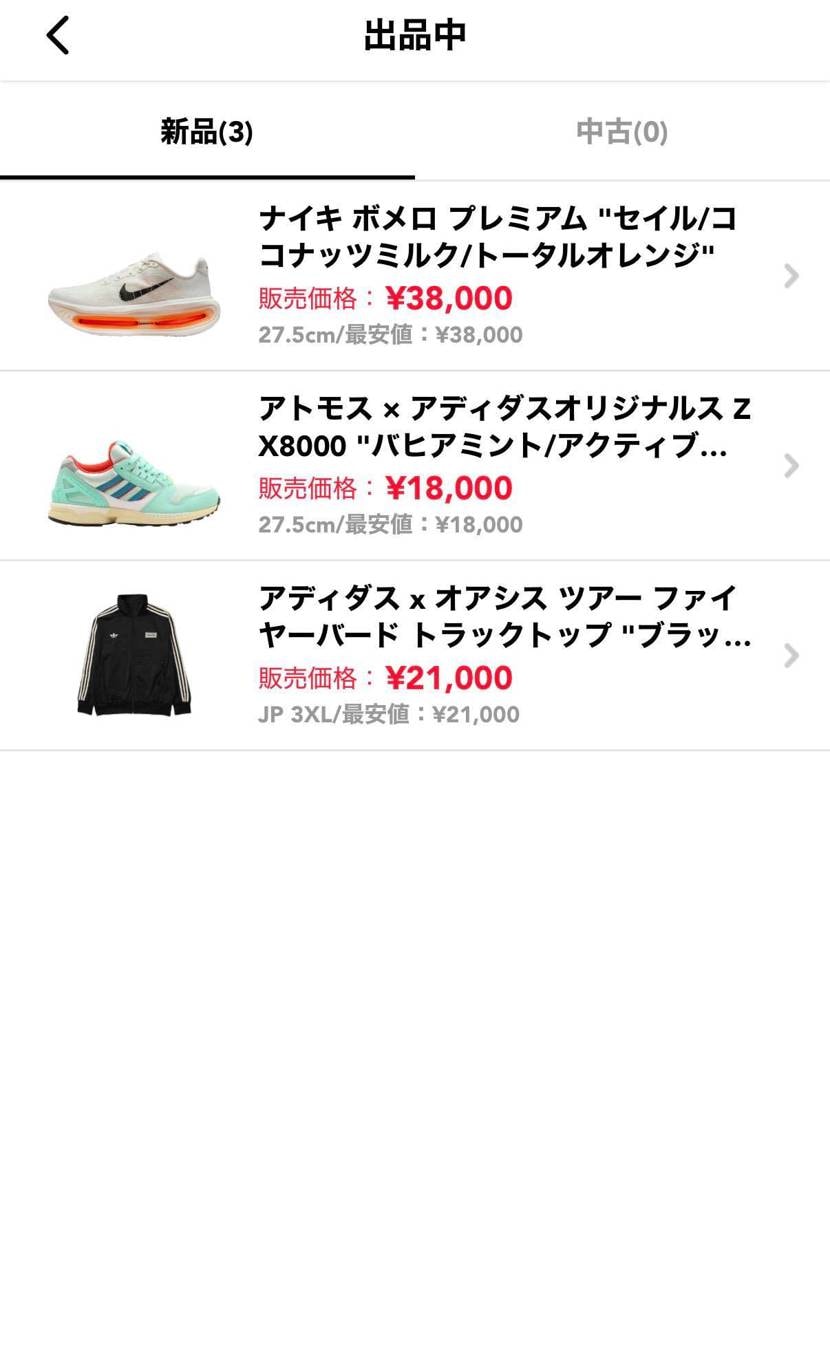
Task: Switch to the 中古(0) tab
Action: (x=621, y=132)
